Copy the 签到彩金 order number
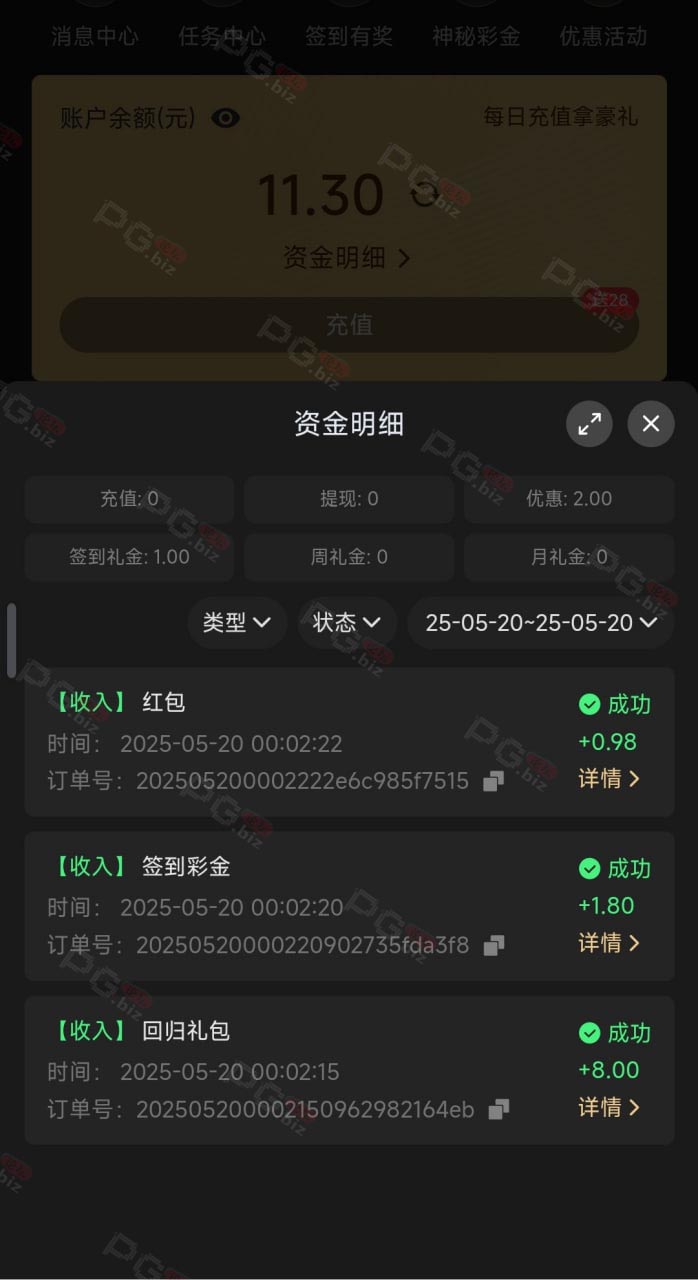 tap(493, 945)
